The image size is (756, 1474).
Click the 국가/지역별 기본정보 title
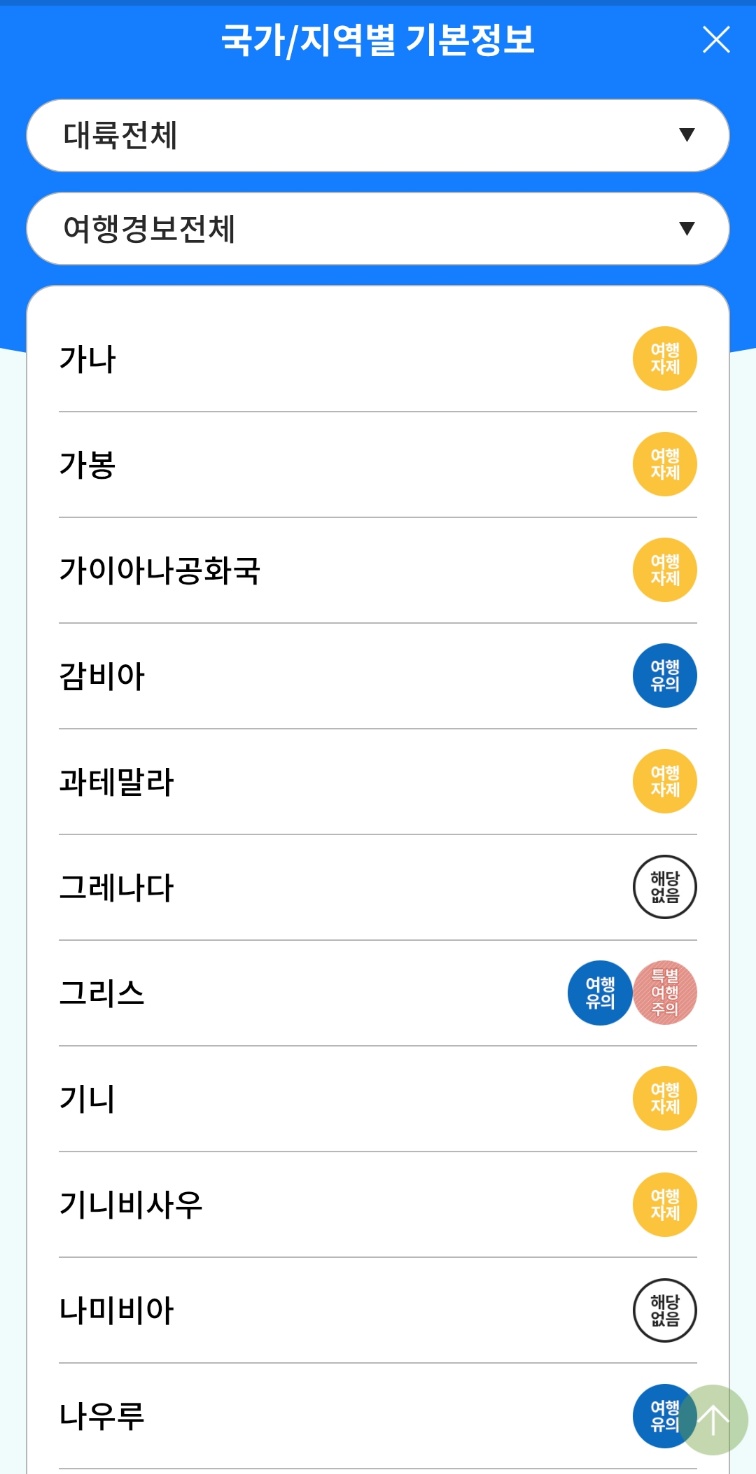(378, 39)
